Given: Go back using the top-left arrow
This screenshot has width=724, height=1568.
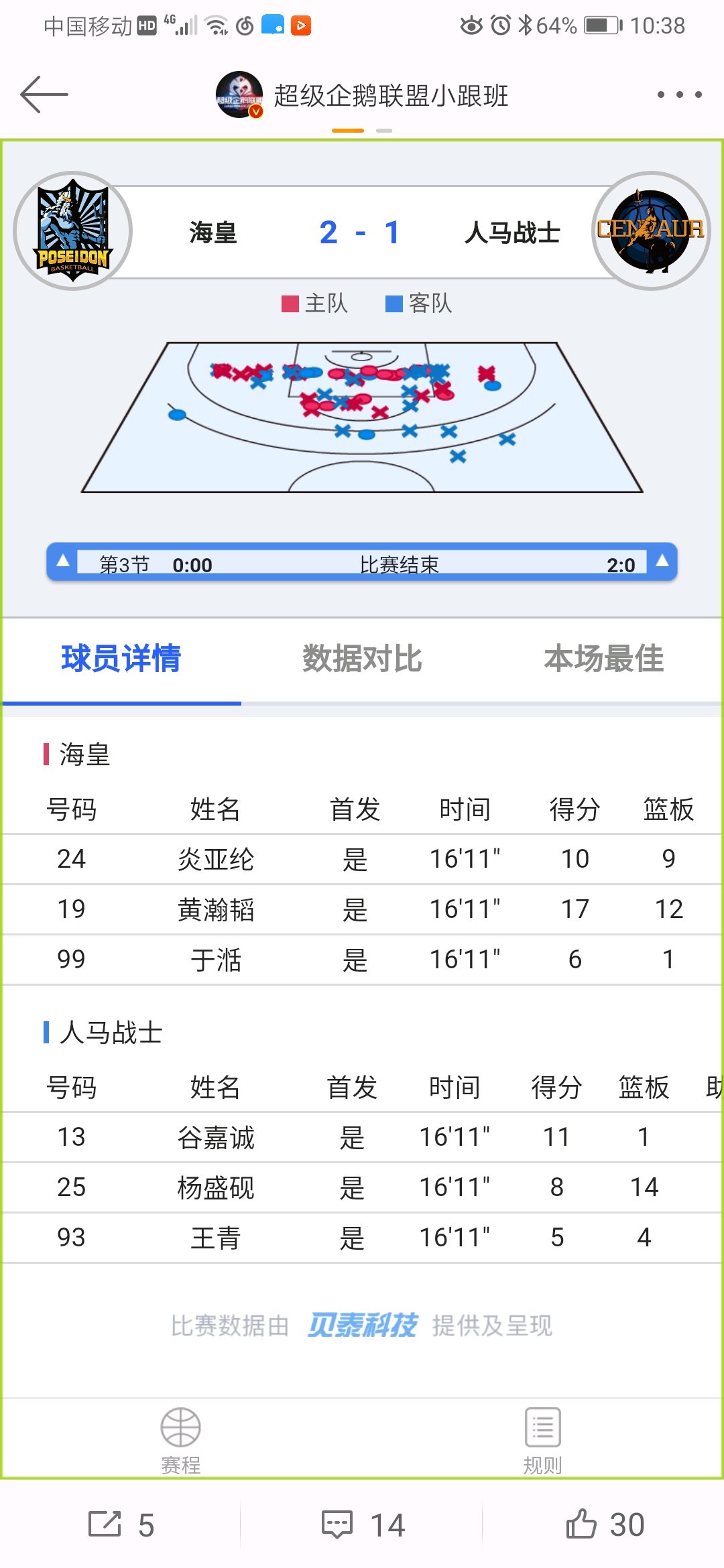Looking at the screenshot, I should tap(44, 94).
